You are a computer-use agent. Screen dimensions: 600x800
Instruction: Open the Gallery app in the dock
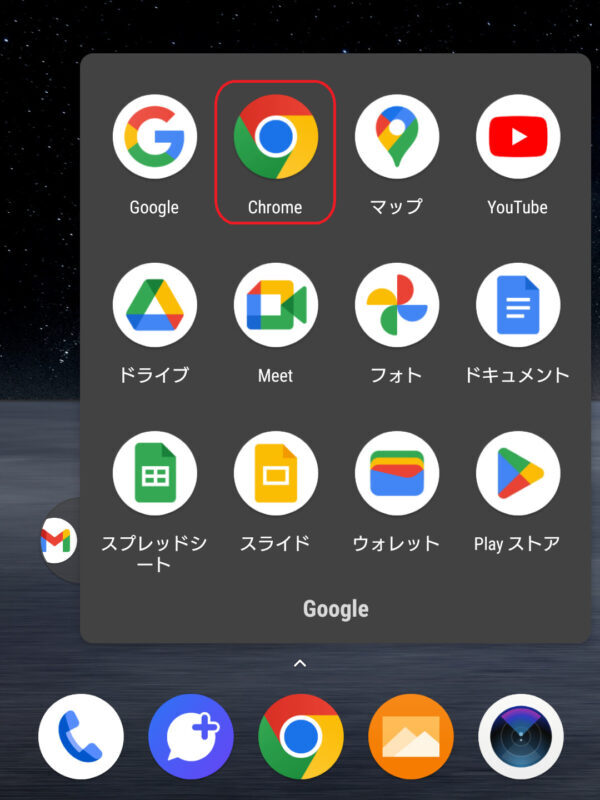point(410,737)
